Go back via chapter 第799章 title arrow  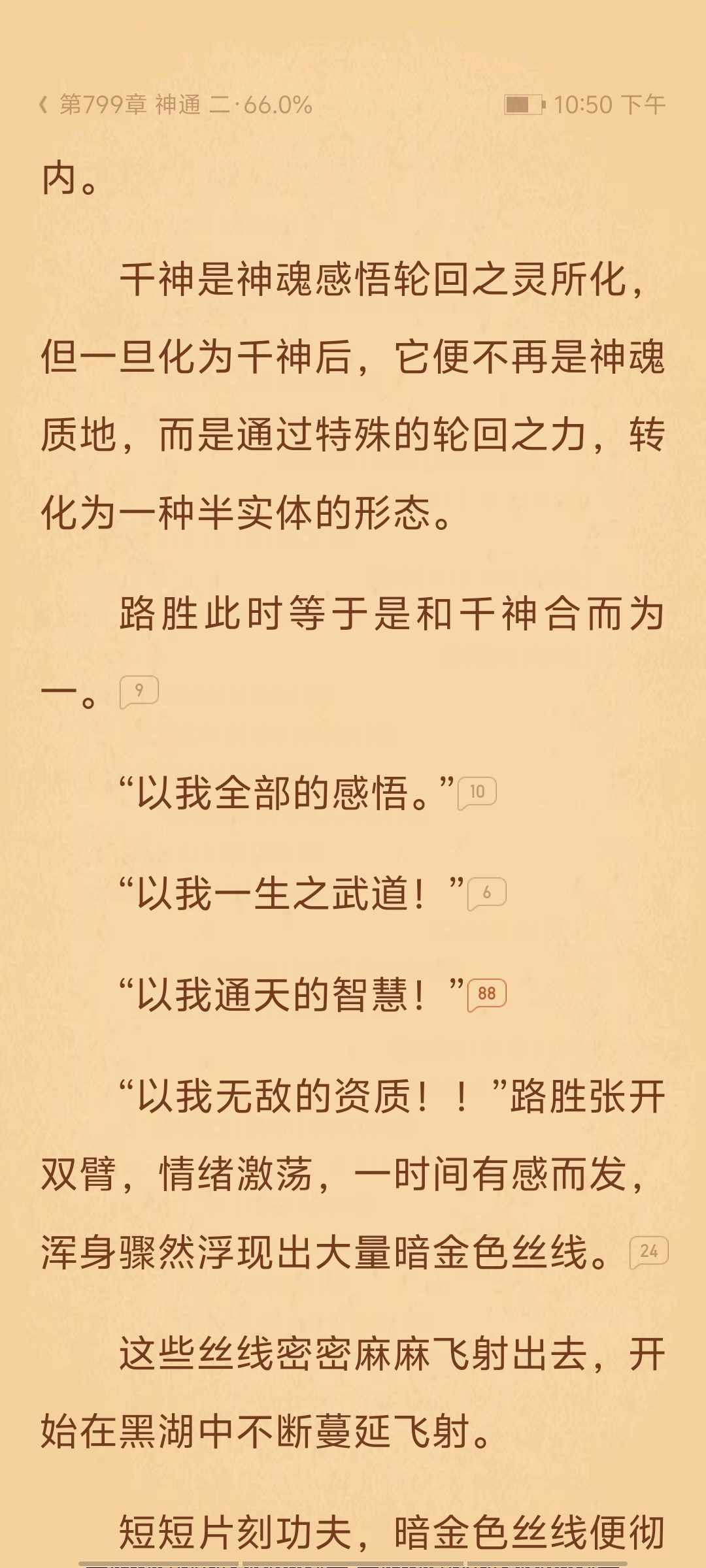[x=43, y=105]
